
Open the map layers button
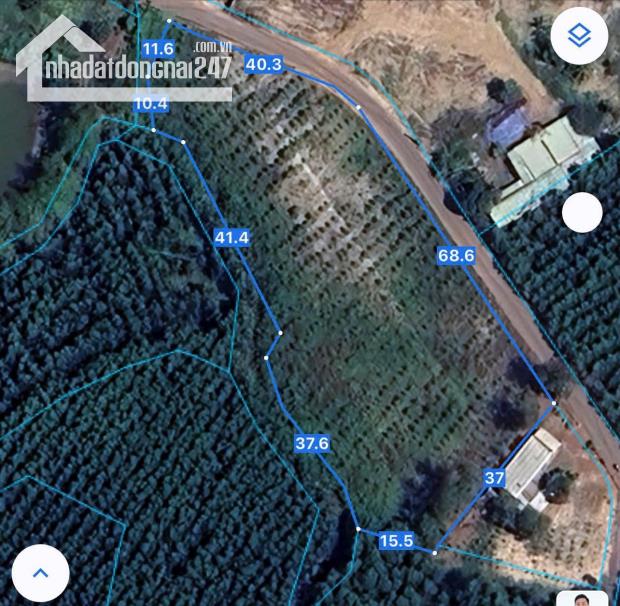[579, 38]
